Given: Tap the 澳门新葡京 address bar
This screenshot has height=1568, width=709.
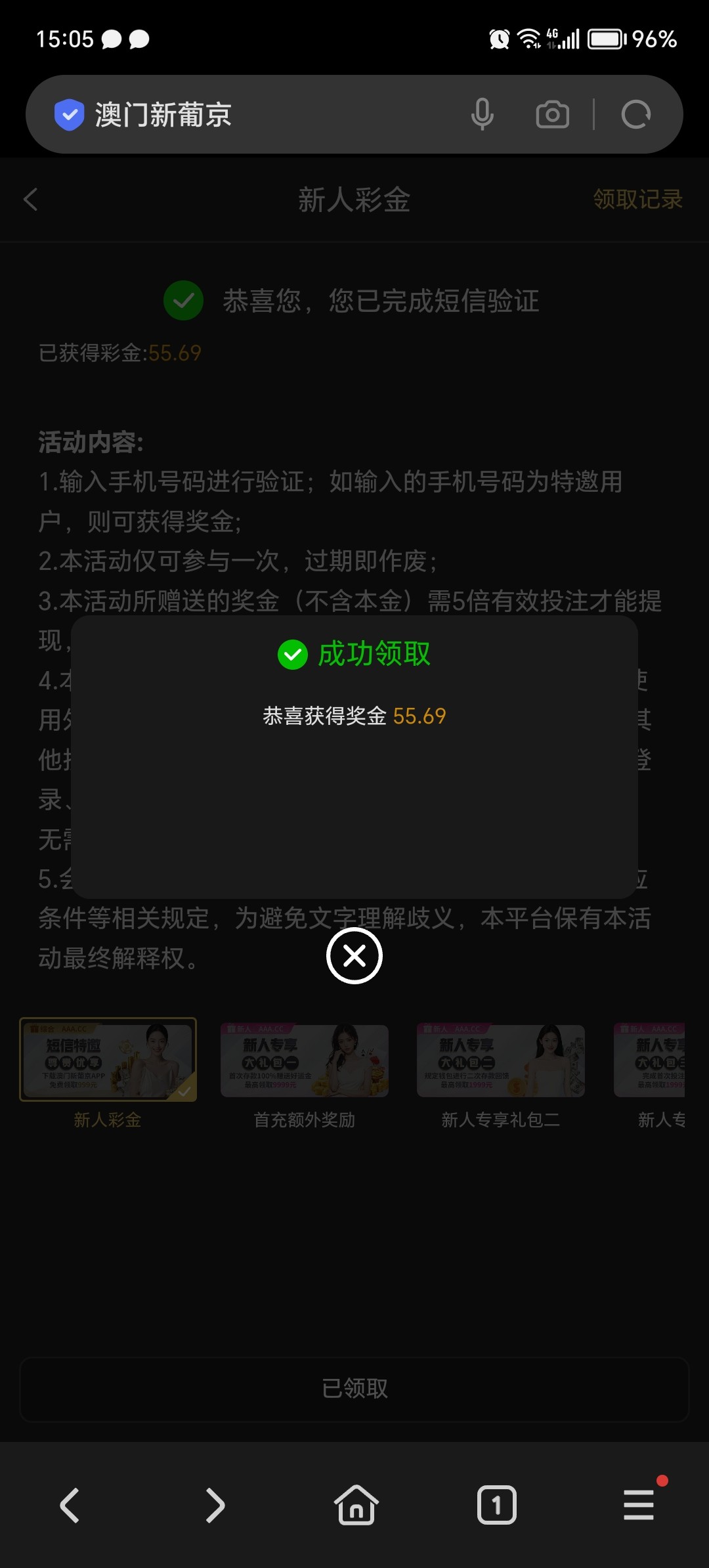Looking at the screenshot, I should (263, 115).
